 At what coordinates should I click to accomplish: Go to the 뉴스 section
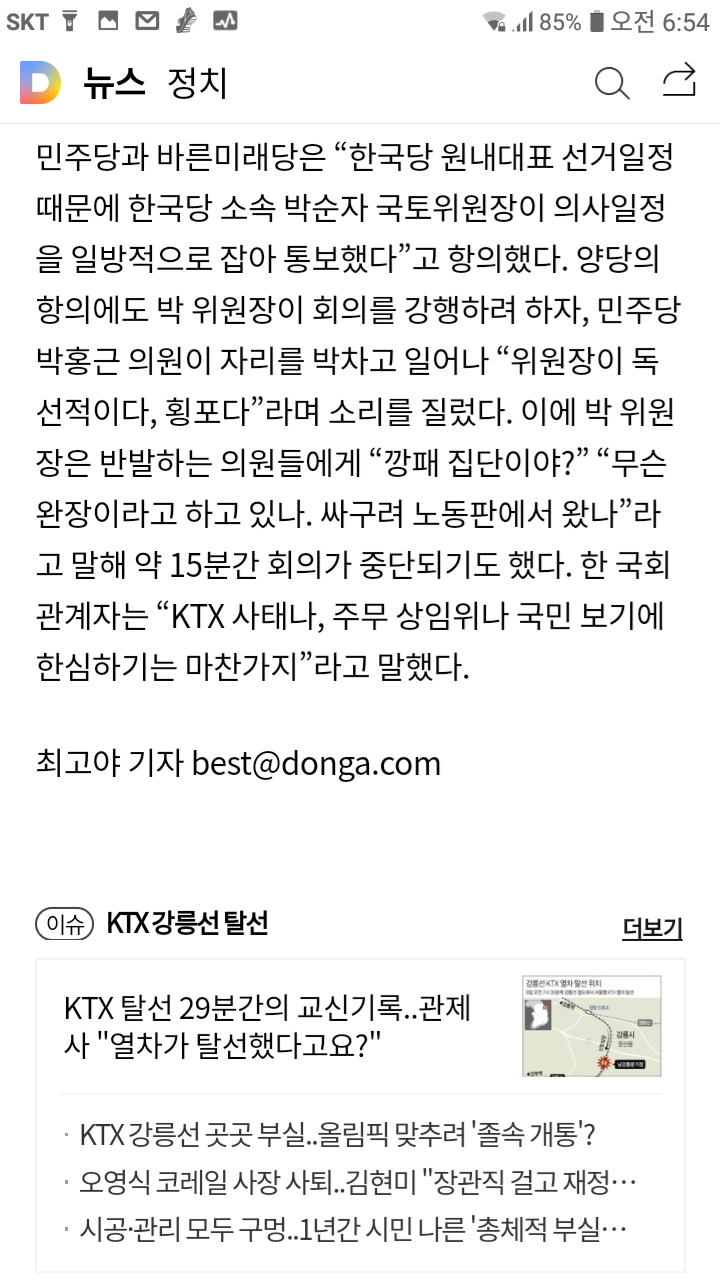(114, 83)
